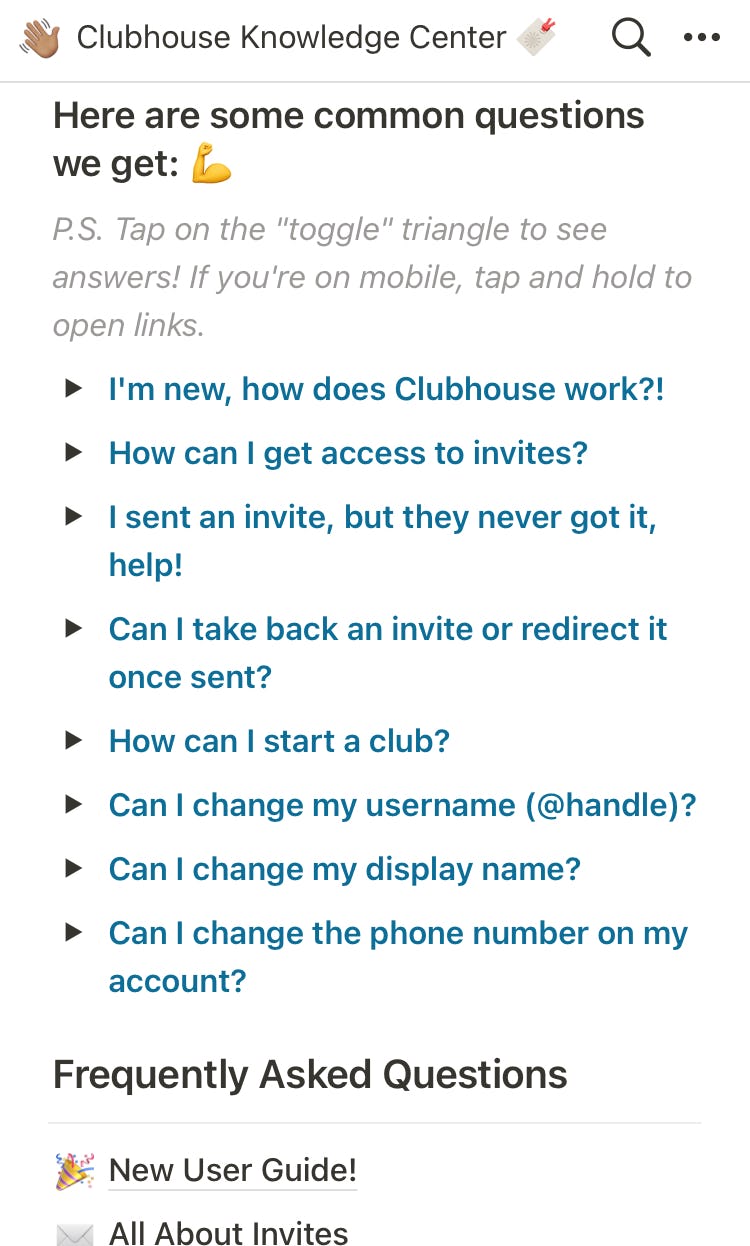Image resolution: width=750 pixels, height=1246 pixels.
Task: Expand "How can I start a club?"
Action: (x=73, y=740)
